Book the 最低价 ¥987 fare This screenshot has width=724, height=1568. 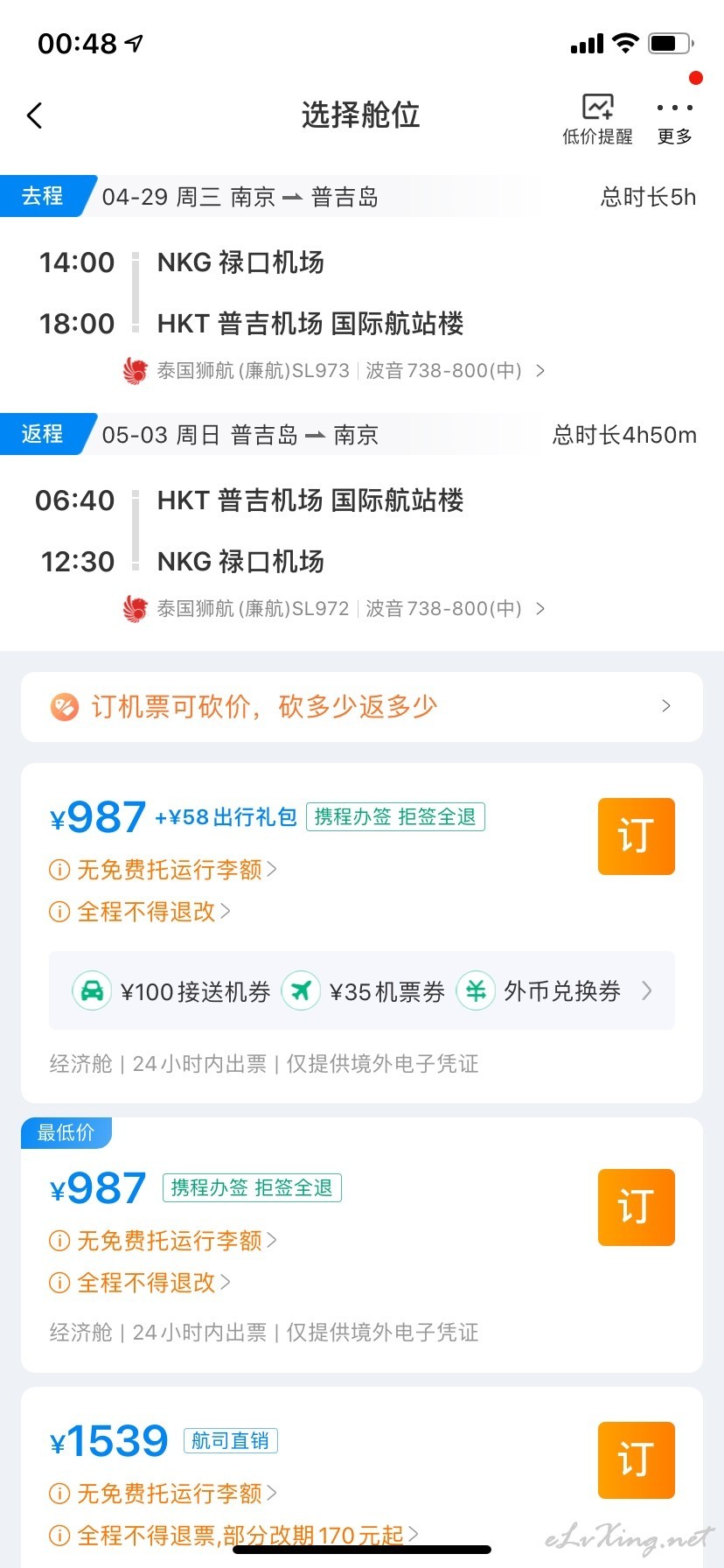click(636, 1207)
